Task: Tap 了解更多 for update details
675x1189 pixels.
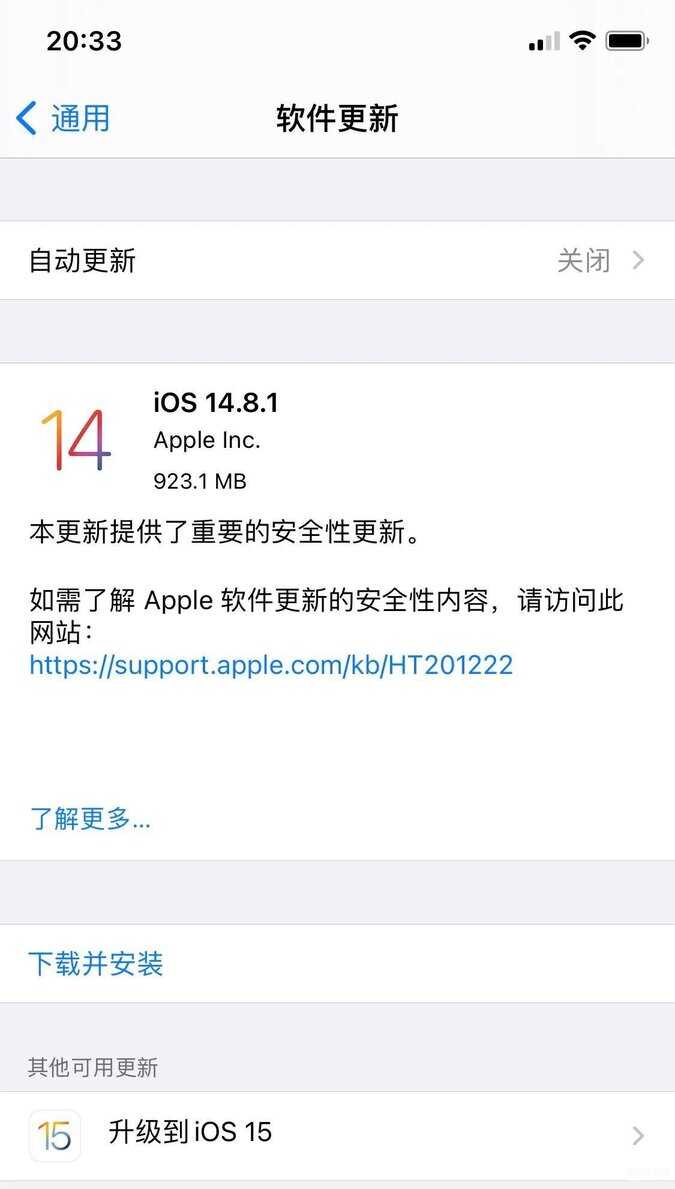Action: [x=89, y=819]
